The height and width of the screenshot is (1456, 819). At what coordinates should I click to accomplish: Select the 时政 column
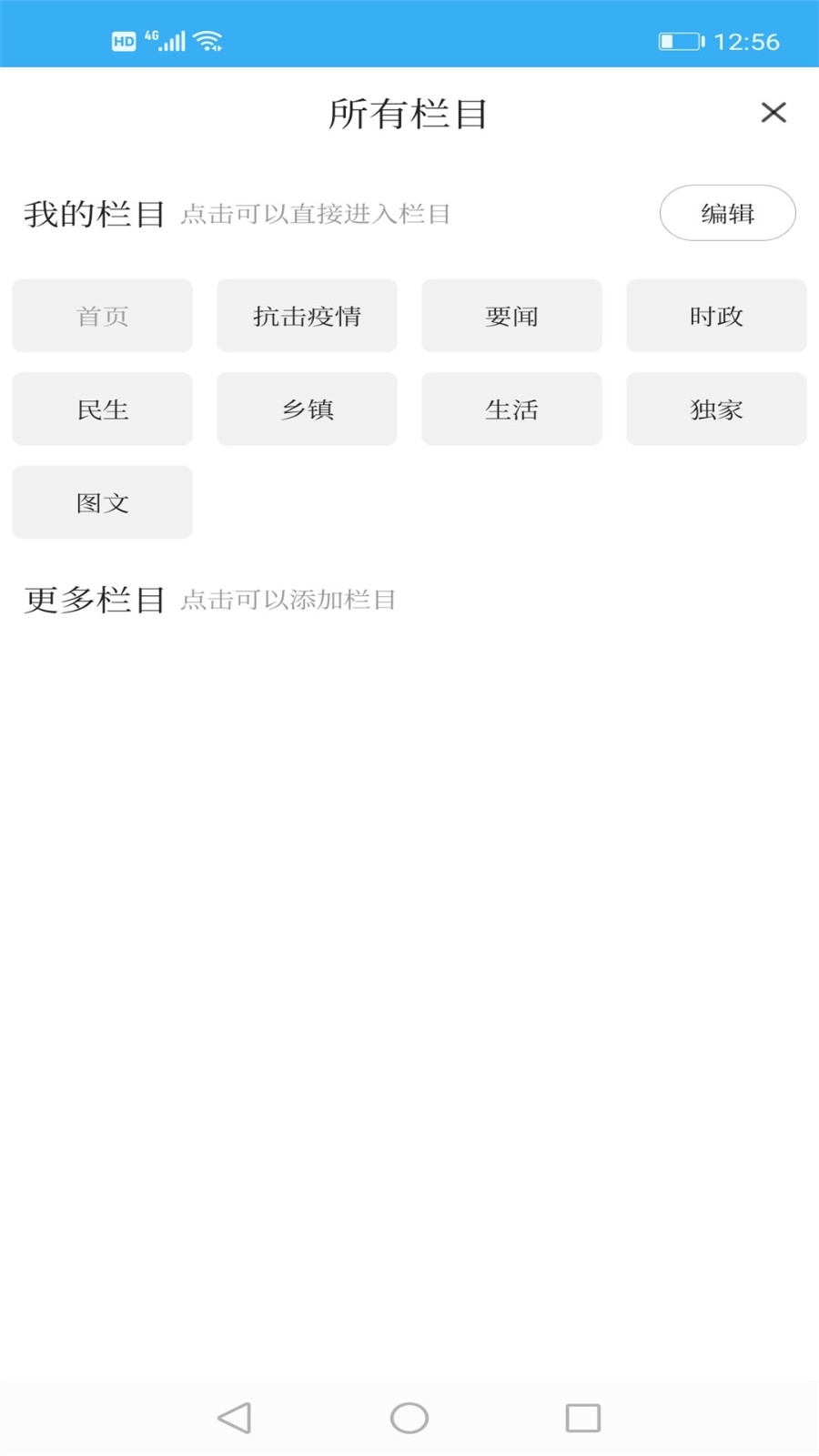pyautogui.click(x=716, y=316)
